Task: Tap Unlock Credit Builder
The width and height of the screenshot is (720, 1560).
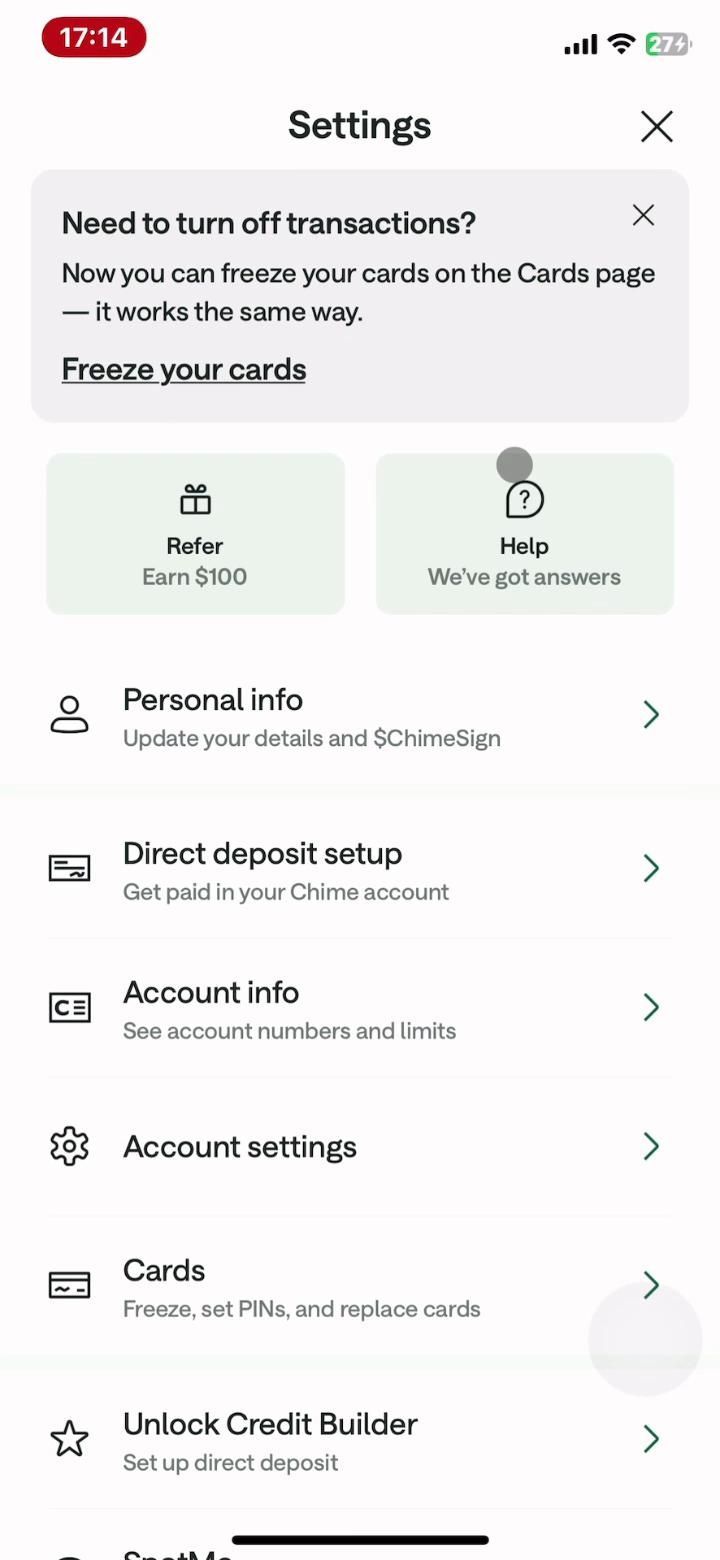Action: click(360, 1440)
